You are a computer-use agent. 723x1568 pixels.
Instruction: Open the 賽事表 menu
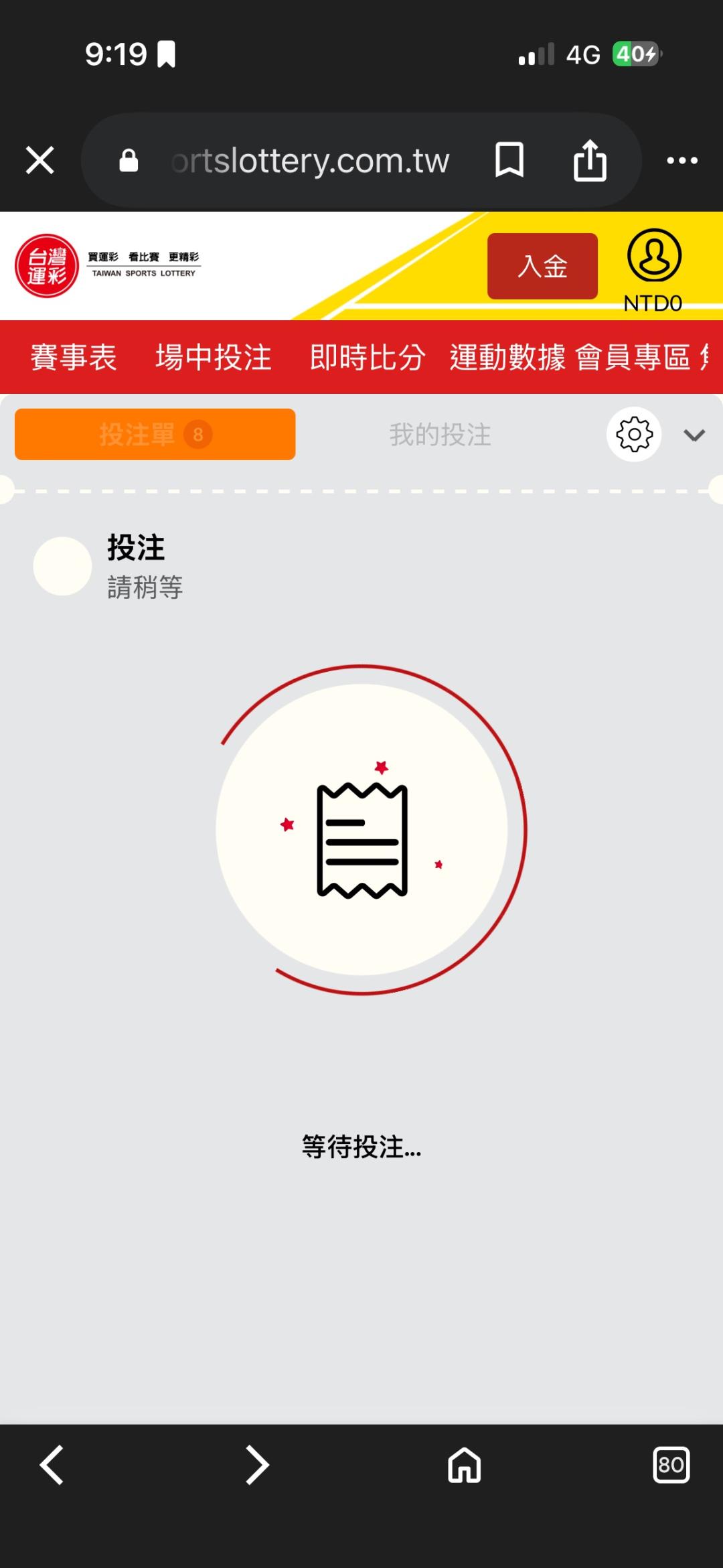(x=74, y=357)
